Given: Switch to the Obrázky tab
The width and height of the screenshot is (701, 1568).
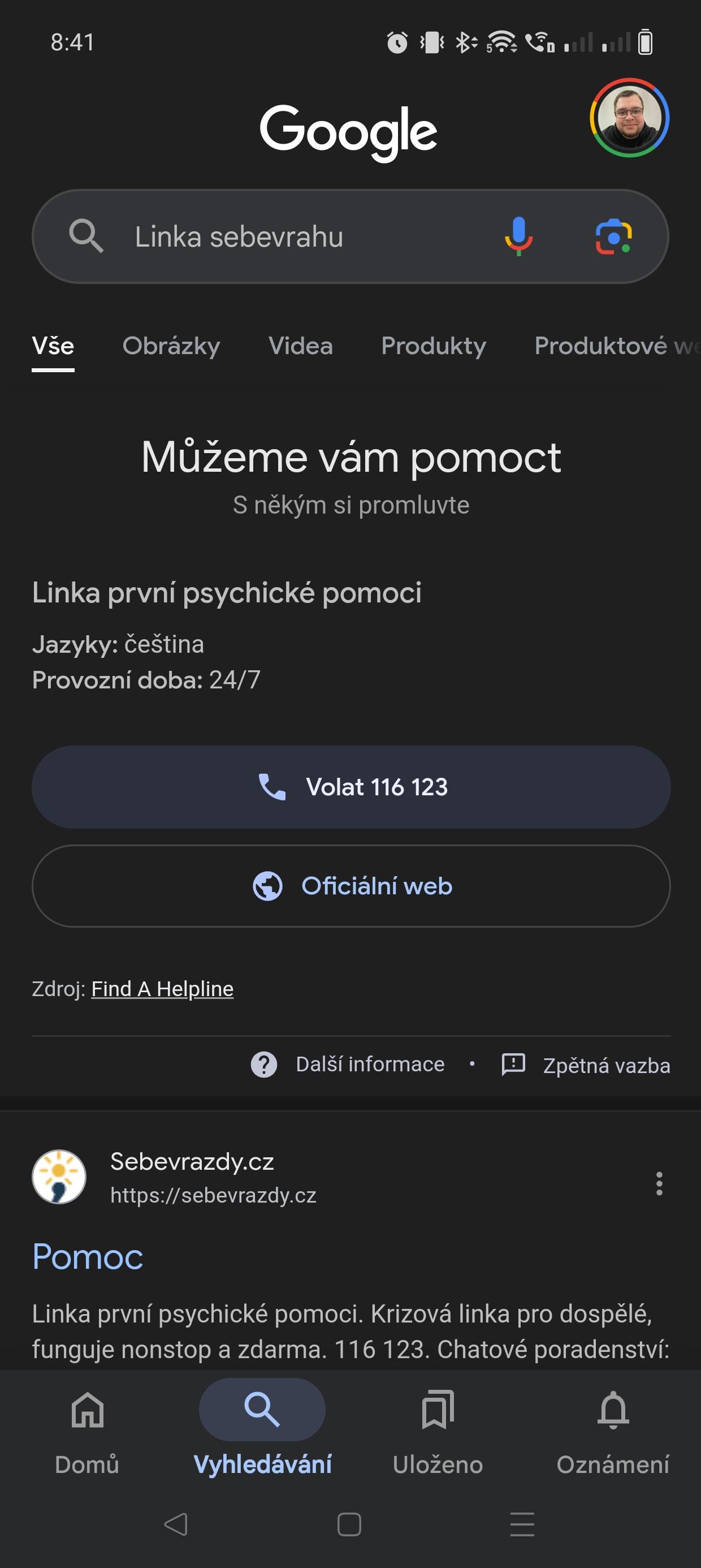Looking at the screenshot, I should pos(171,346).
